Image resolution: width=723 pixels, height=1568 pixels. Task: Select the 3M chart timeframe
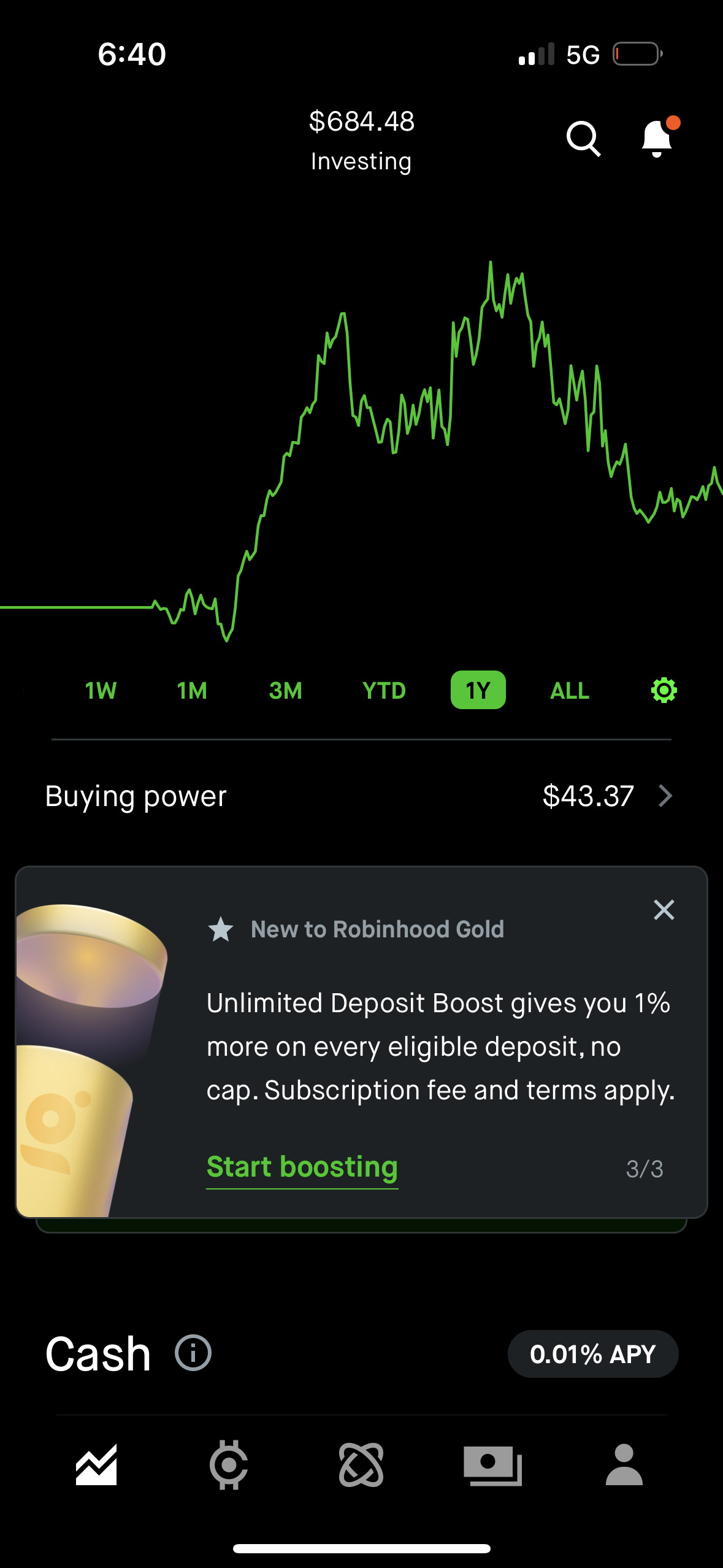coord(286,690)
